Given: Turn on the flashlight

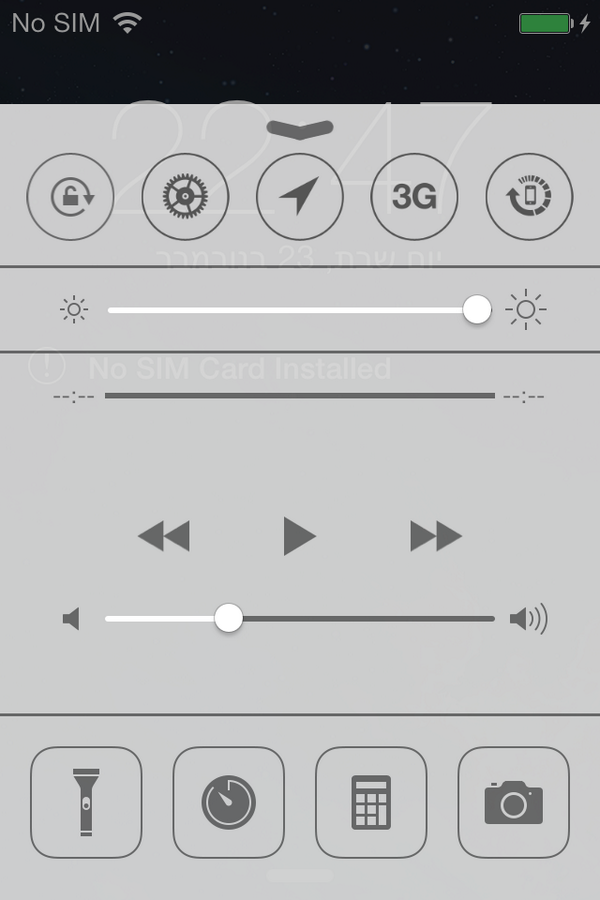Looking at the screenshot, I should pyautogui.click(x=86, y=802).
